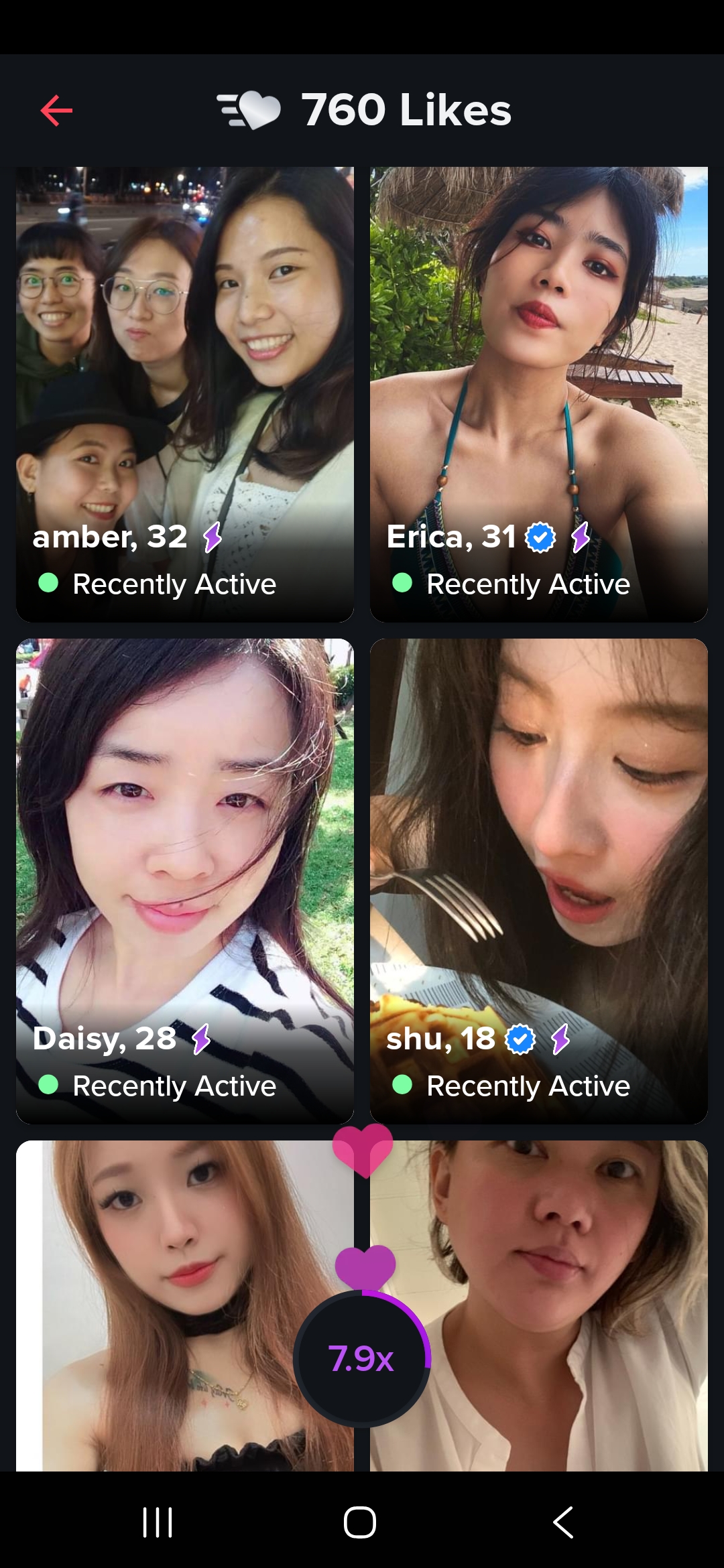Tap the 7.9x boost button
Viewport: 724px width, 1568px height.
[362, 1358]
